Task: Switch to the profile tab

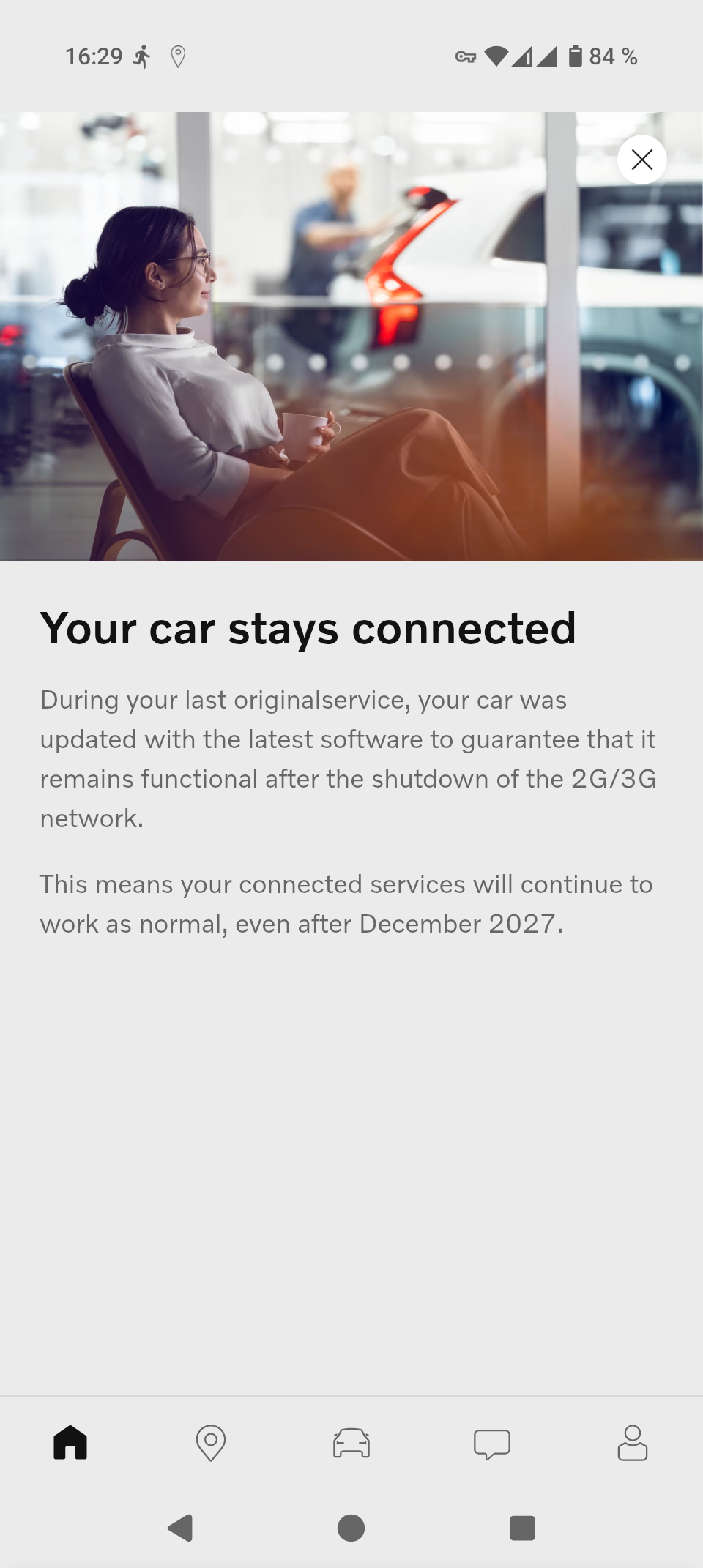Action: 633,1443
